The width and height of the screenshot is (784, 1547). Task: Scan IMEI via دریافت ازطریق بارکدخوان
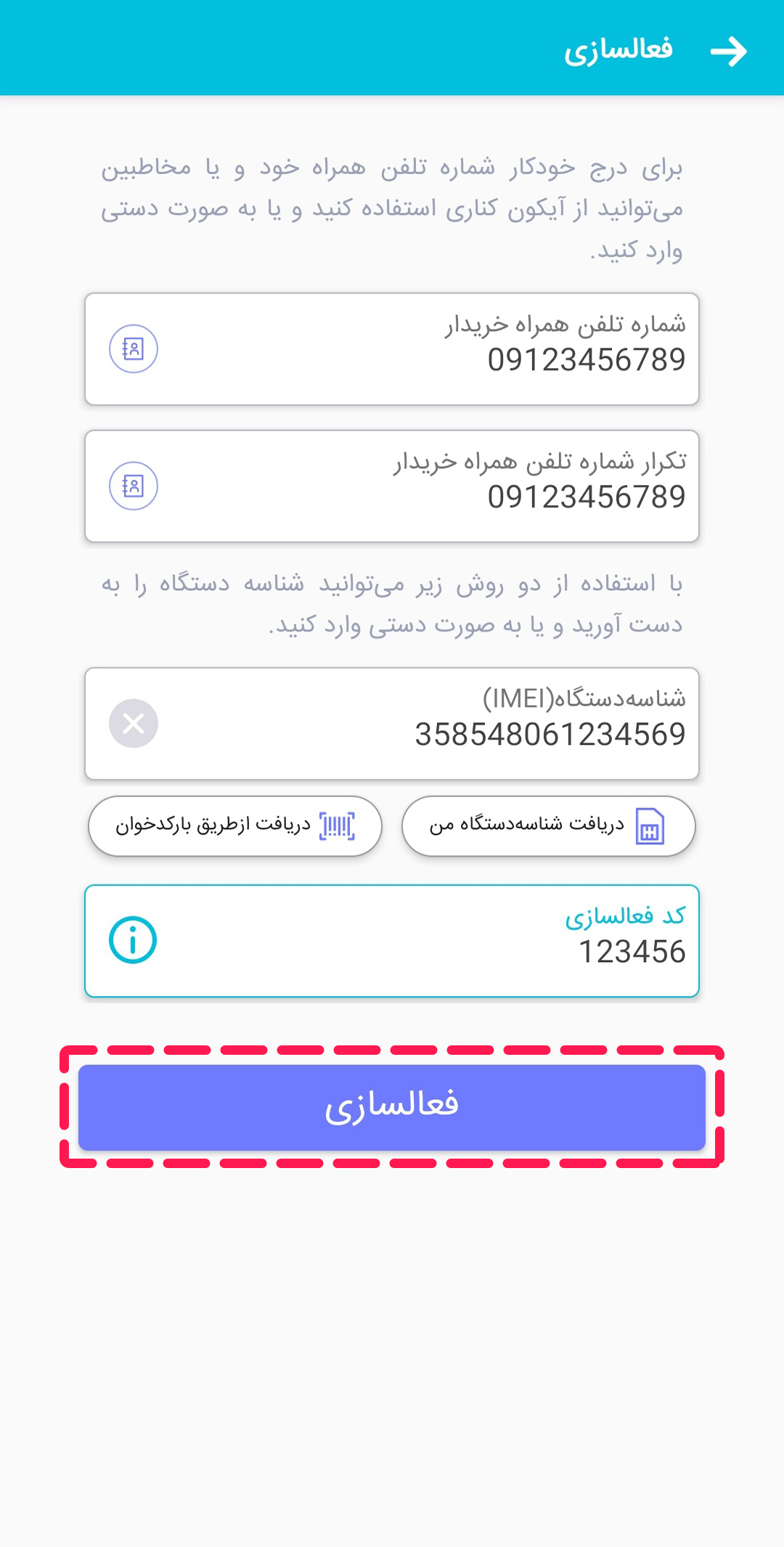235,826
